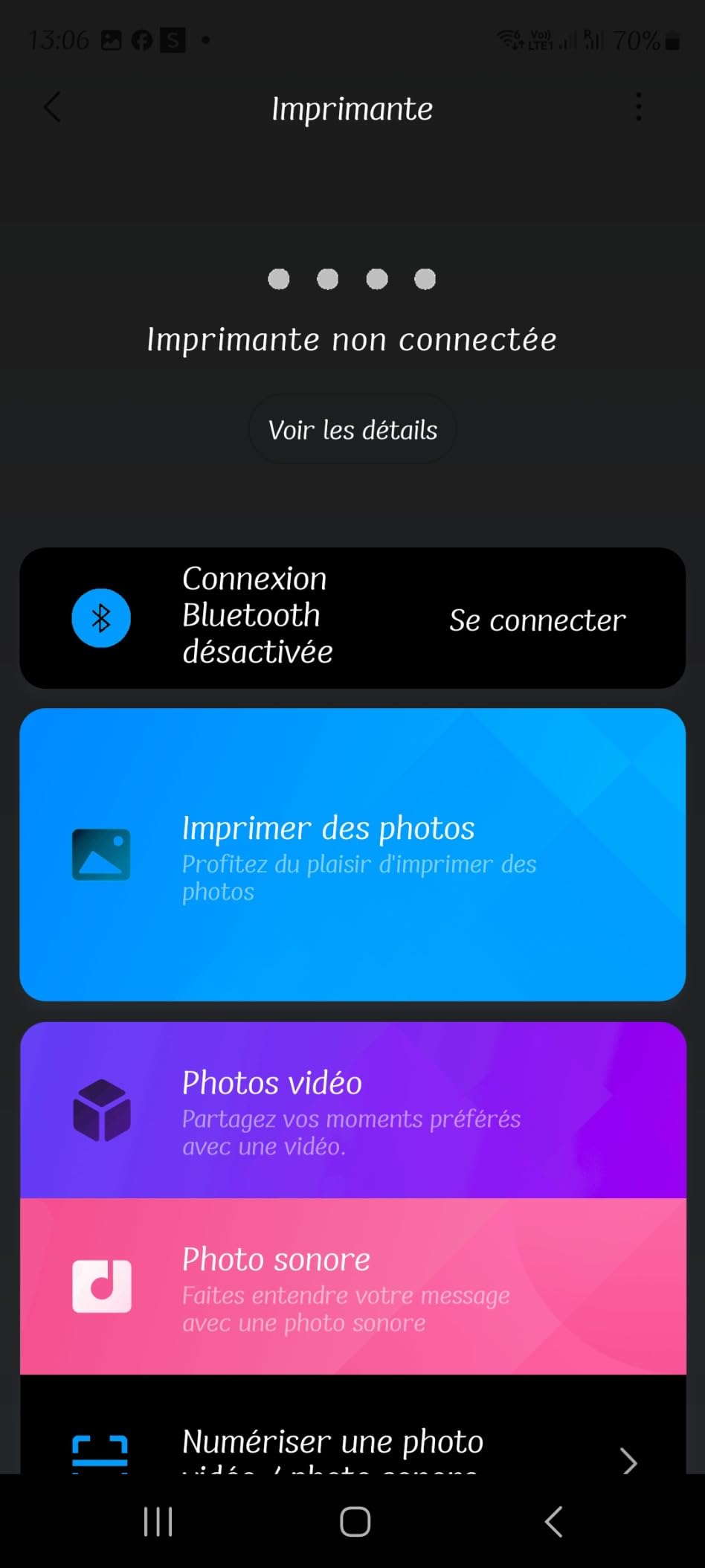Open the Photo sonore card
The height and width of the screenshot is (1568, 705).
(352, 1287)
